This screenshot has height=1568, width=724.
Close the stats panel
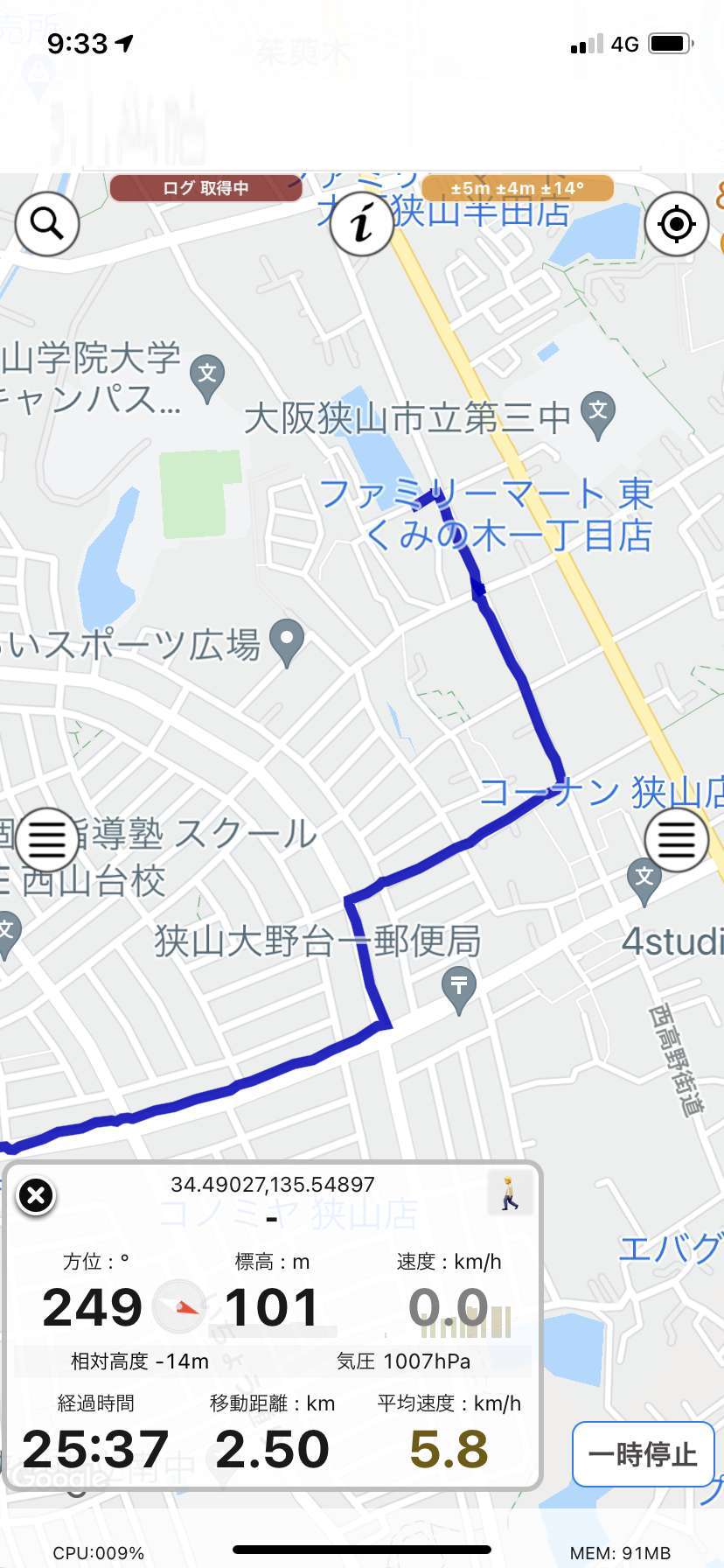point(36,1195)
